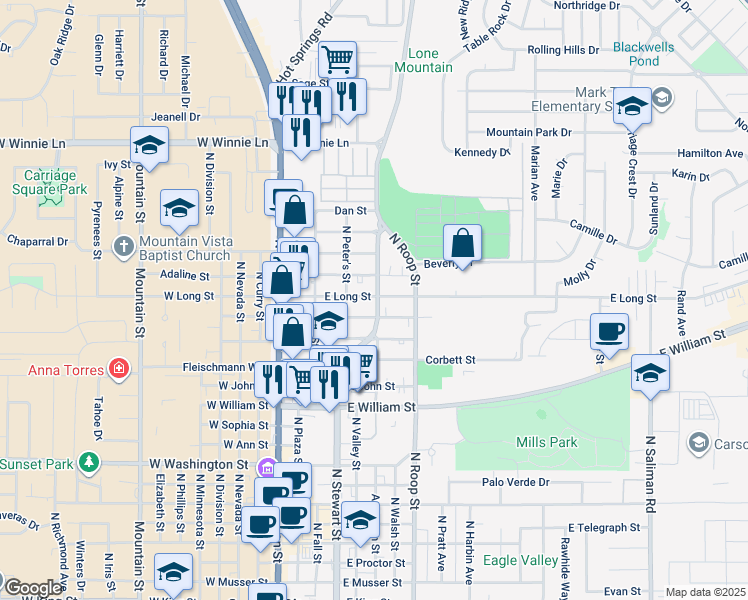
Task: Tap the shopping bag marker near Dan St
Action: (294, 211)
